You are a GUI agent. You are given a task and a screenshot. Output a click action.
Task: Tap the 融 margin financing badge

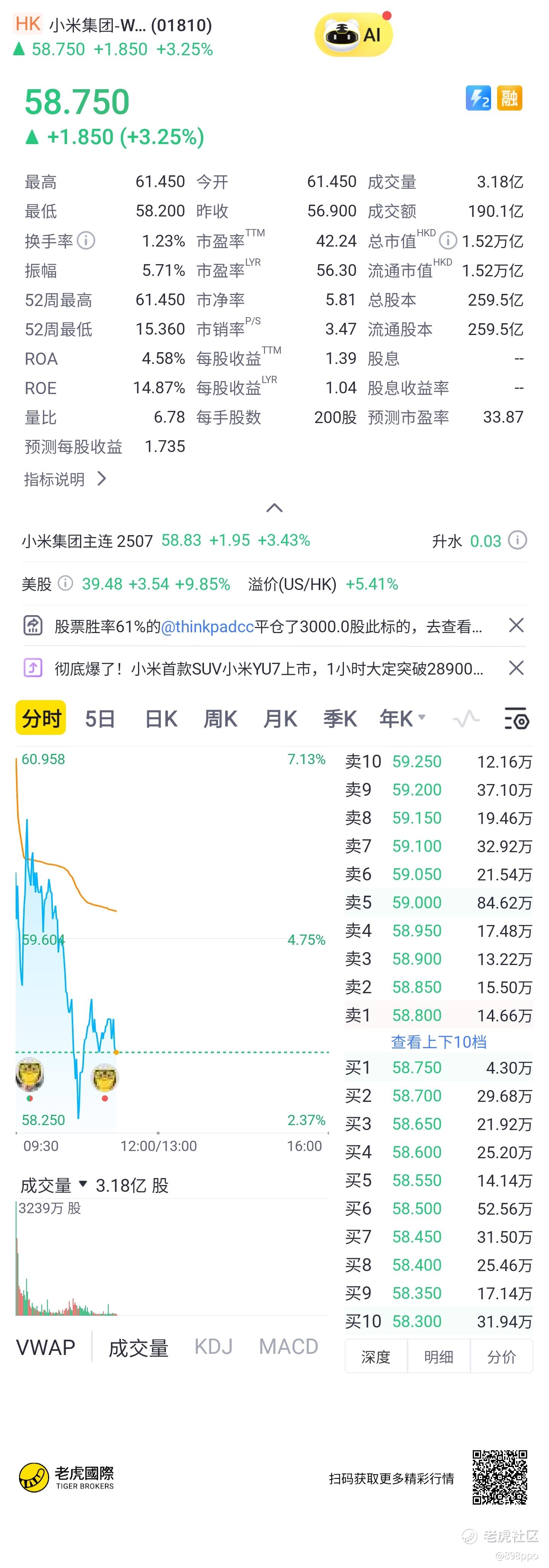pos(509,98)
